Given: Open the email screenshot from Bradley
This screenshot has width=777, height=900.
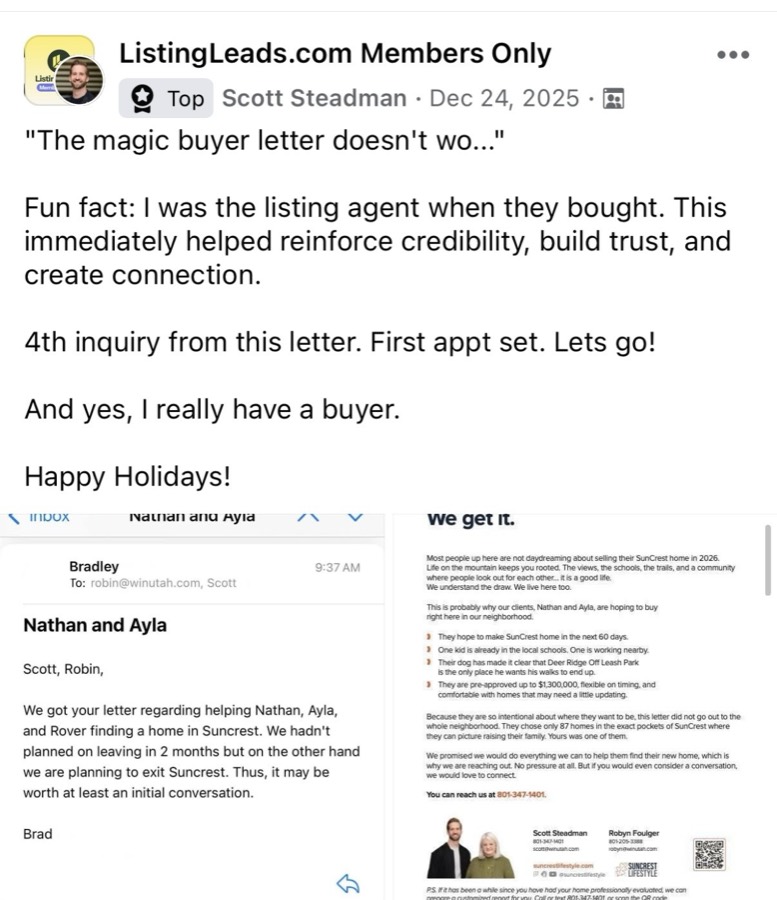Looking at the screenshot, I should (x=192, y=707).
